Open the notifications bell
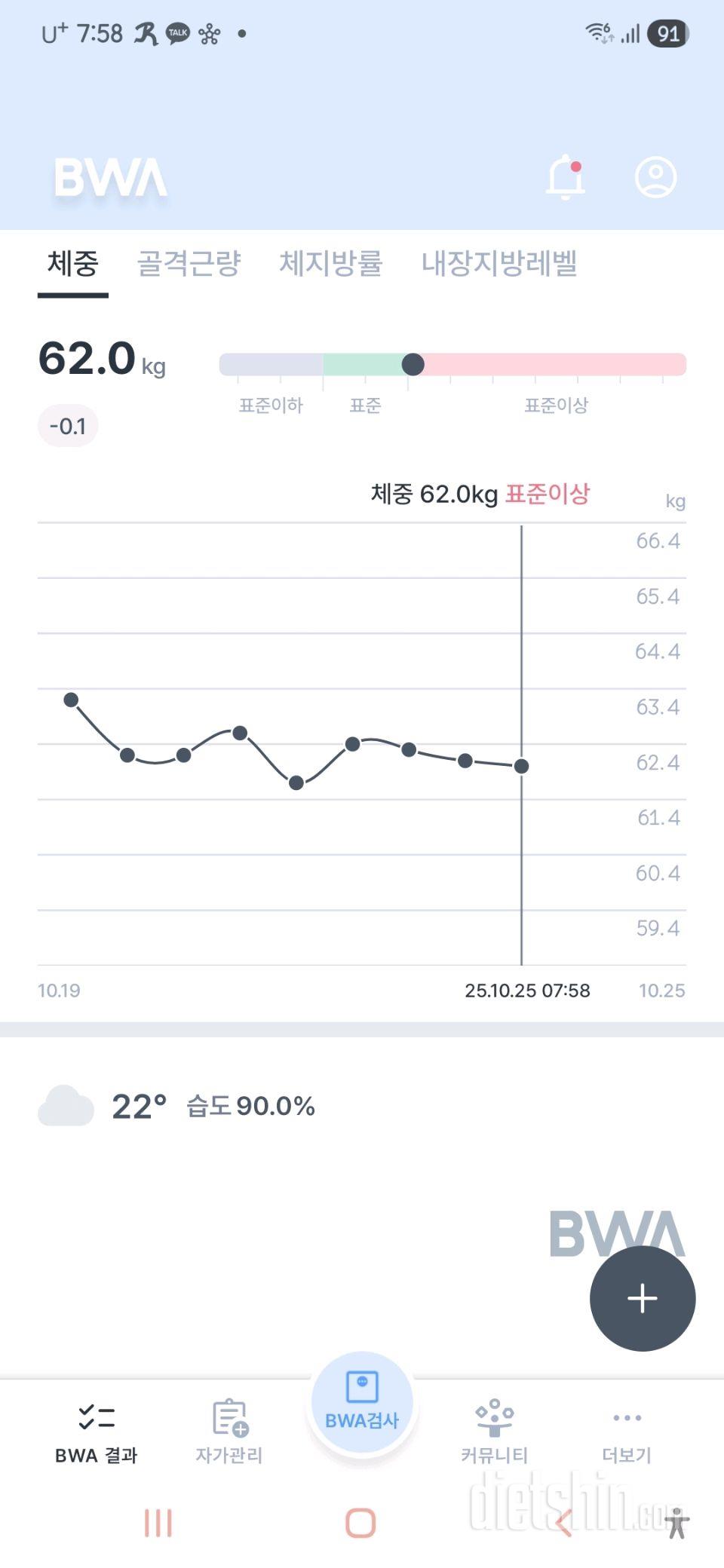This screenshot has width=724, height=1568. [566, 178]
